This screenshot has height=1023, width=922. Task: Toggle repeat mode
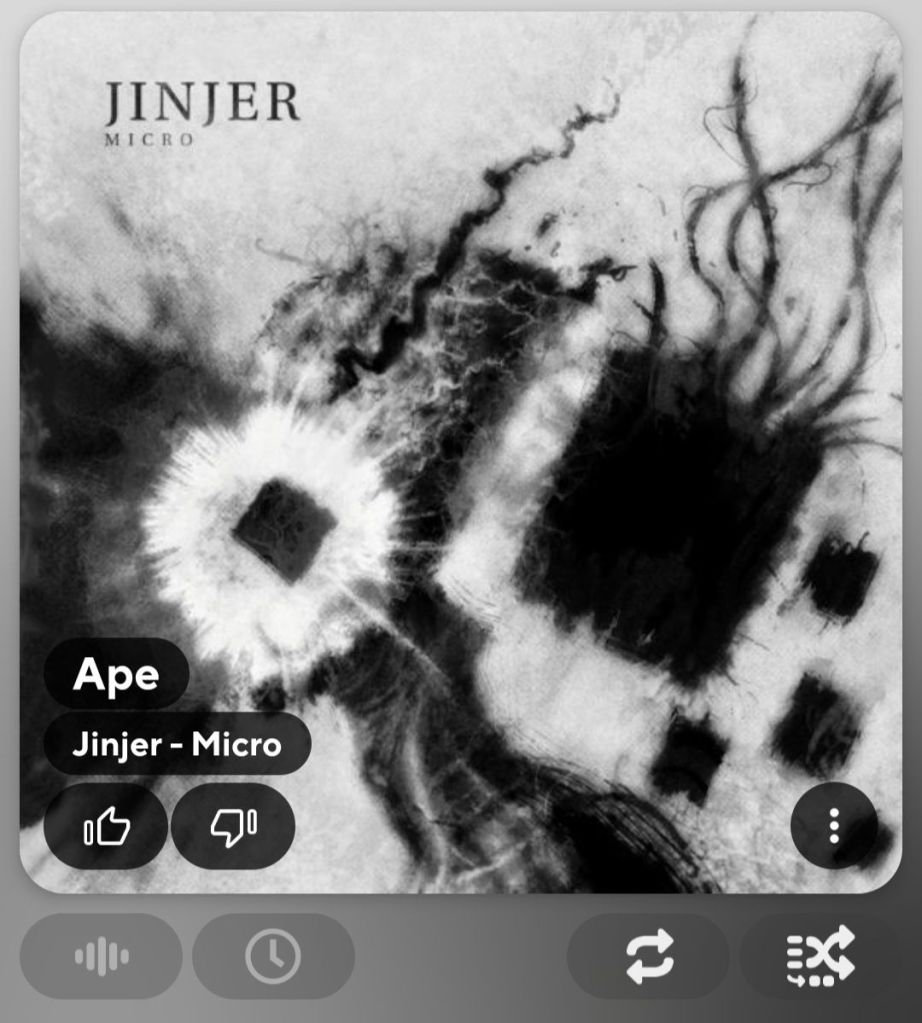[x=649, y=957]
